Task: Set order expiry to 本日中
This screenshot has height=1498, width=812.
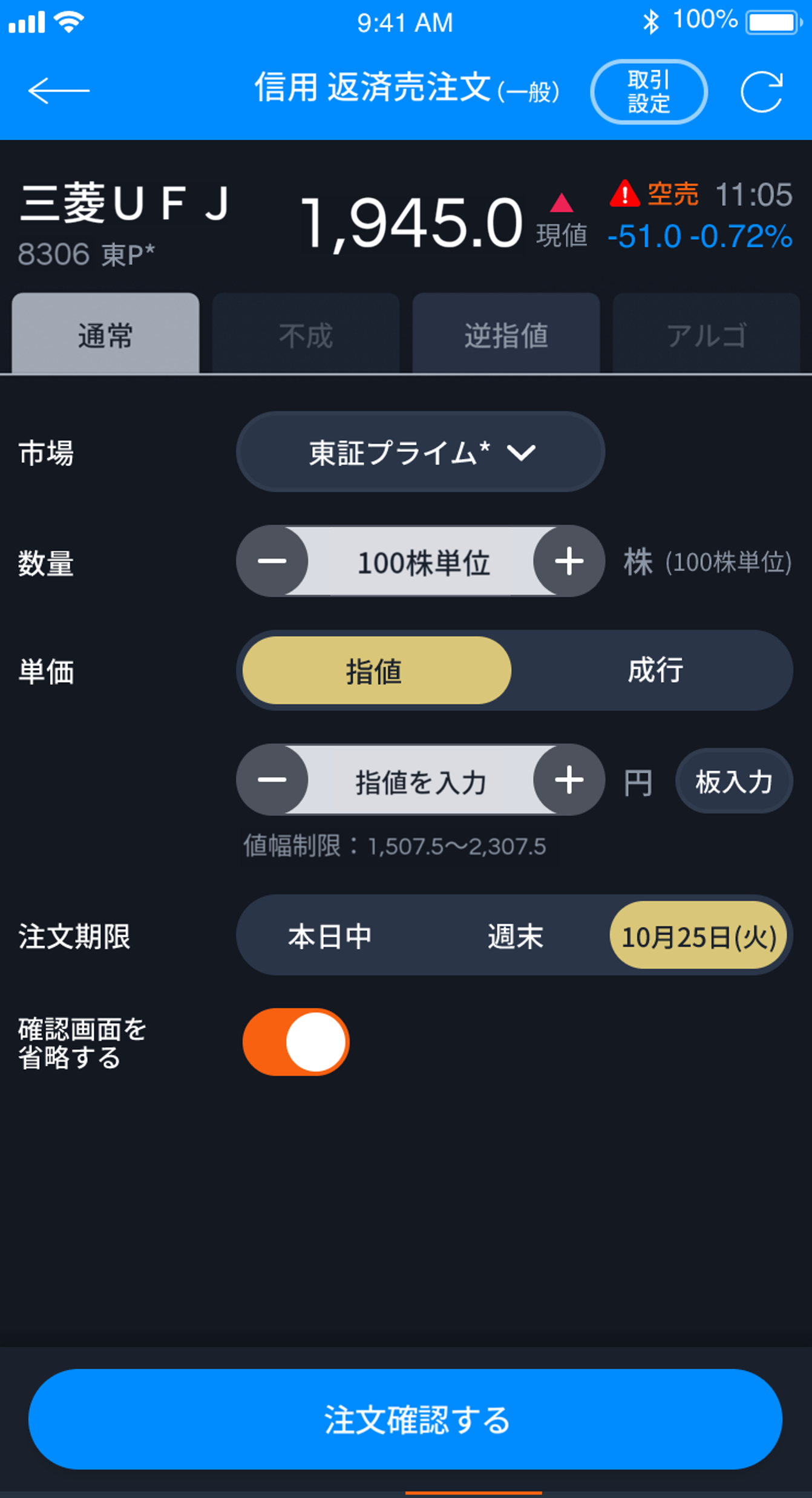Action: [330, 936]
